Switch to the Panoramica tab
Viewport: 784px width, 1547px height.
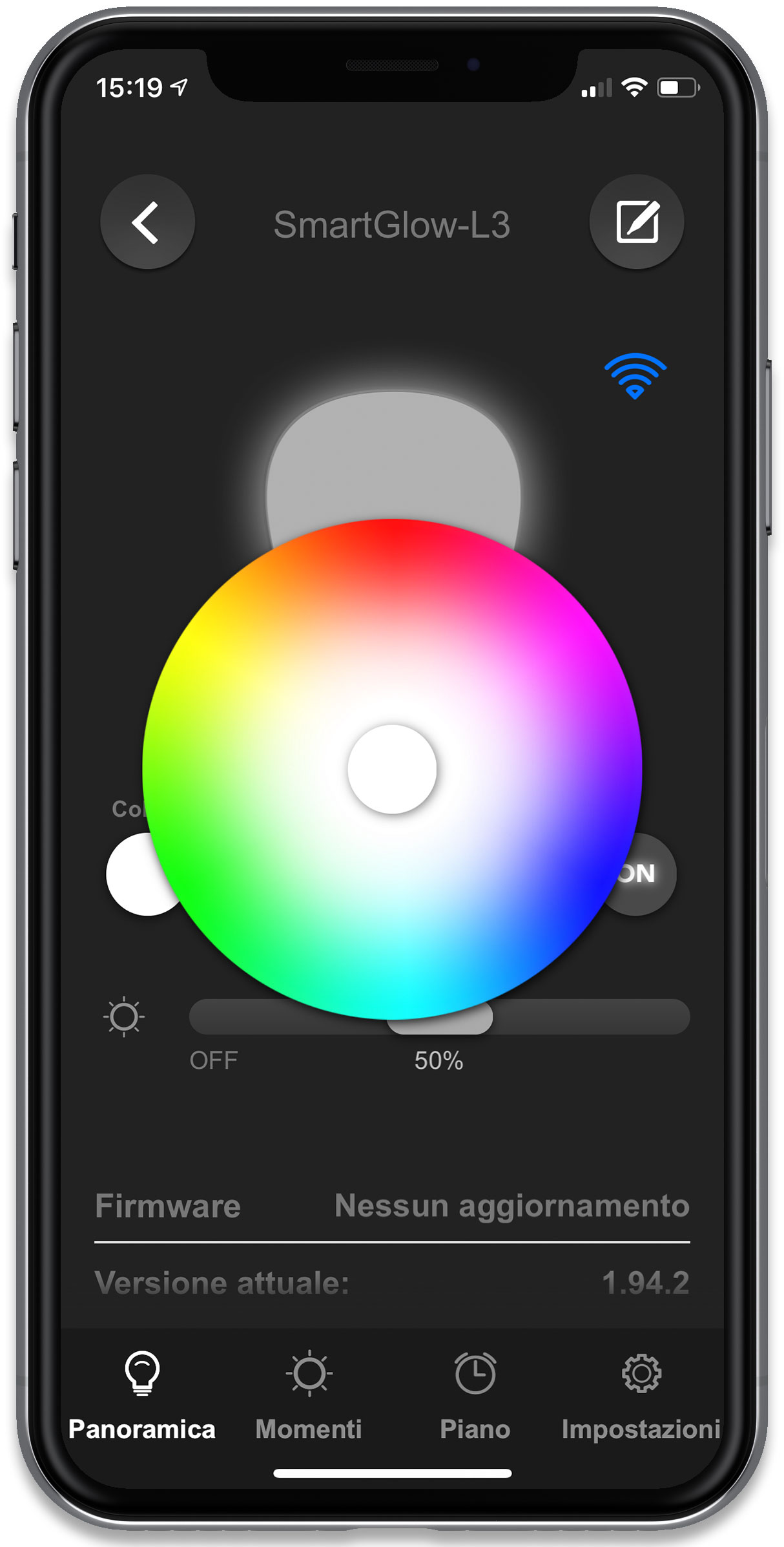pos(142,1397)
